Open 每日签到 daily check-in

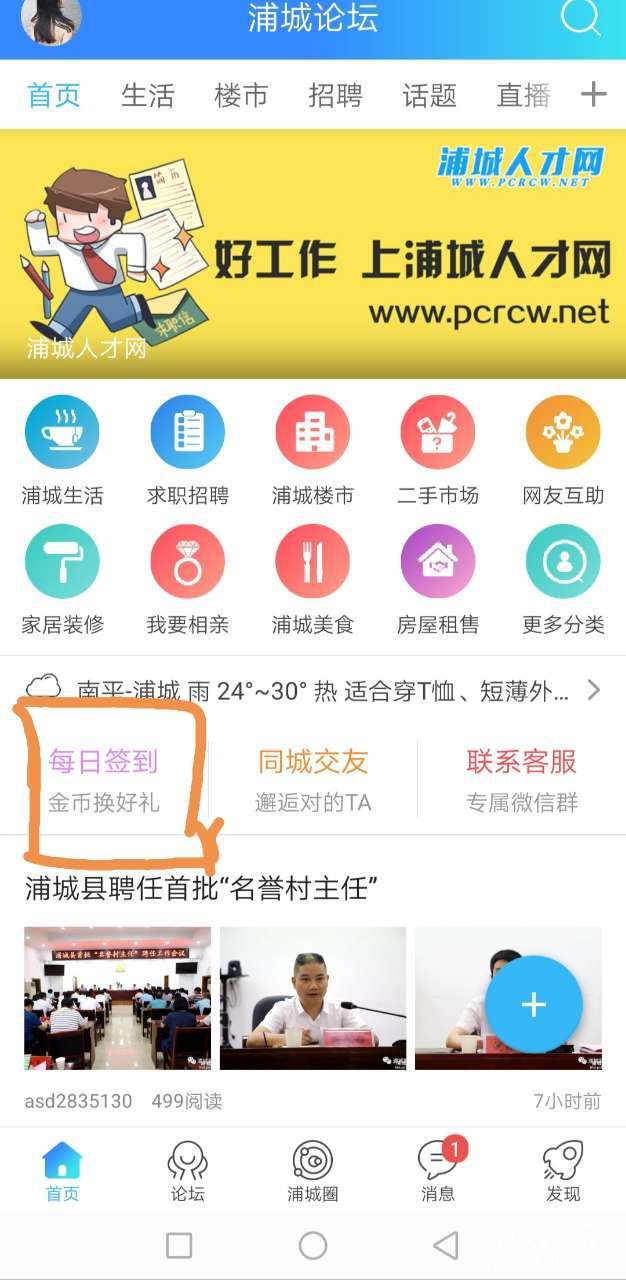[104, 780]
